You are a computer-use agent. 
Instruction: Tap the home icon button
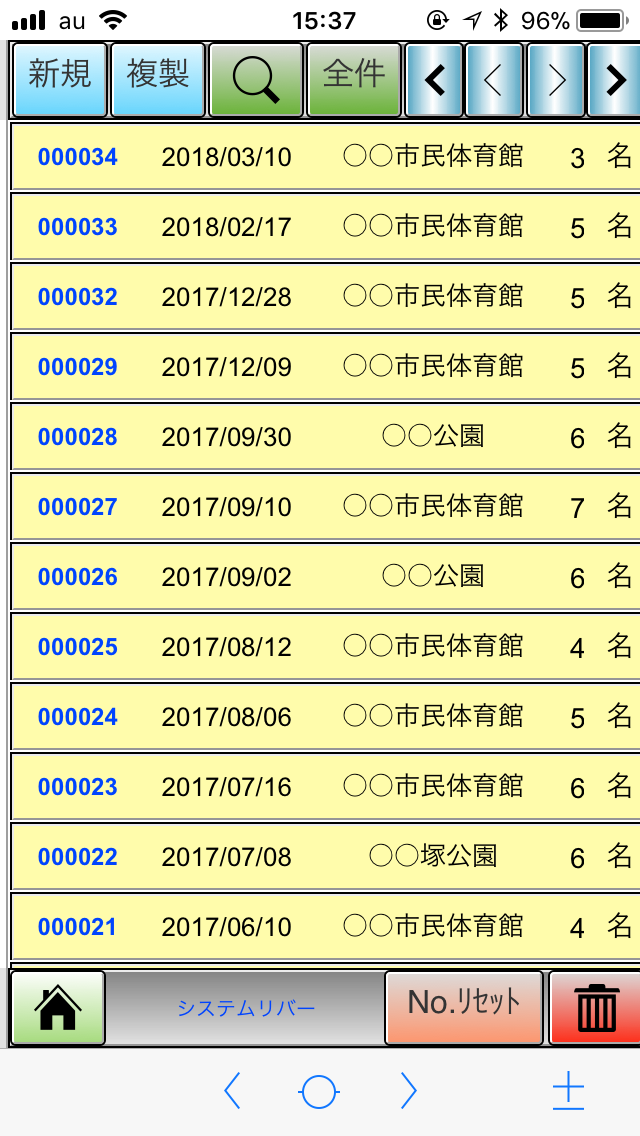[x=58, y=1008]
